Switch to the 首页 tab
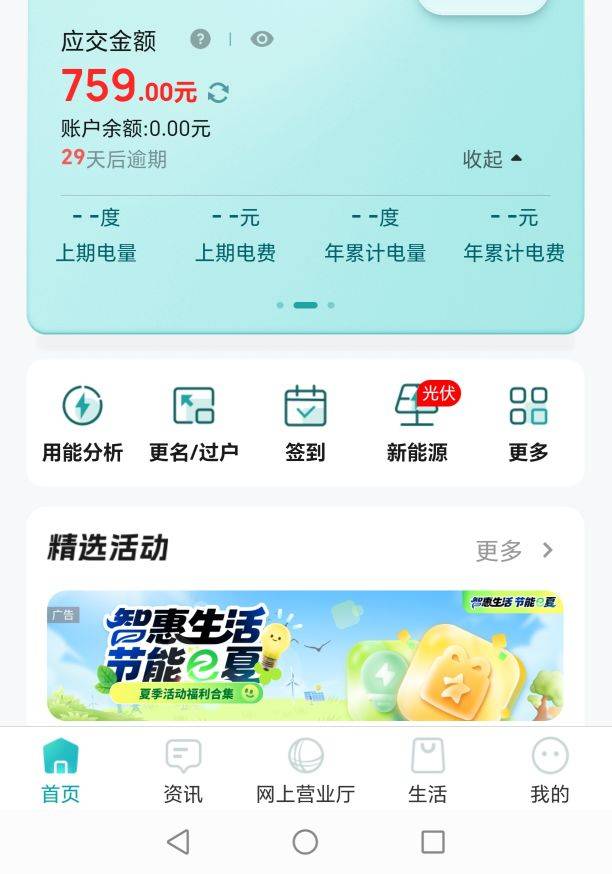The image size is (612, 874). click(61, 770)
